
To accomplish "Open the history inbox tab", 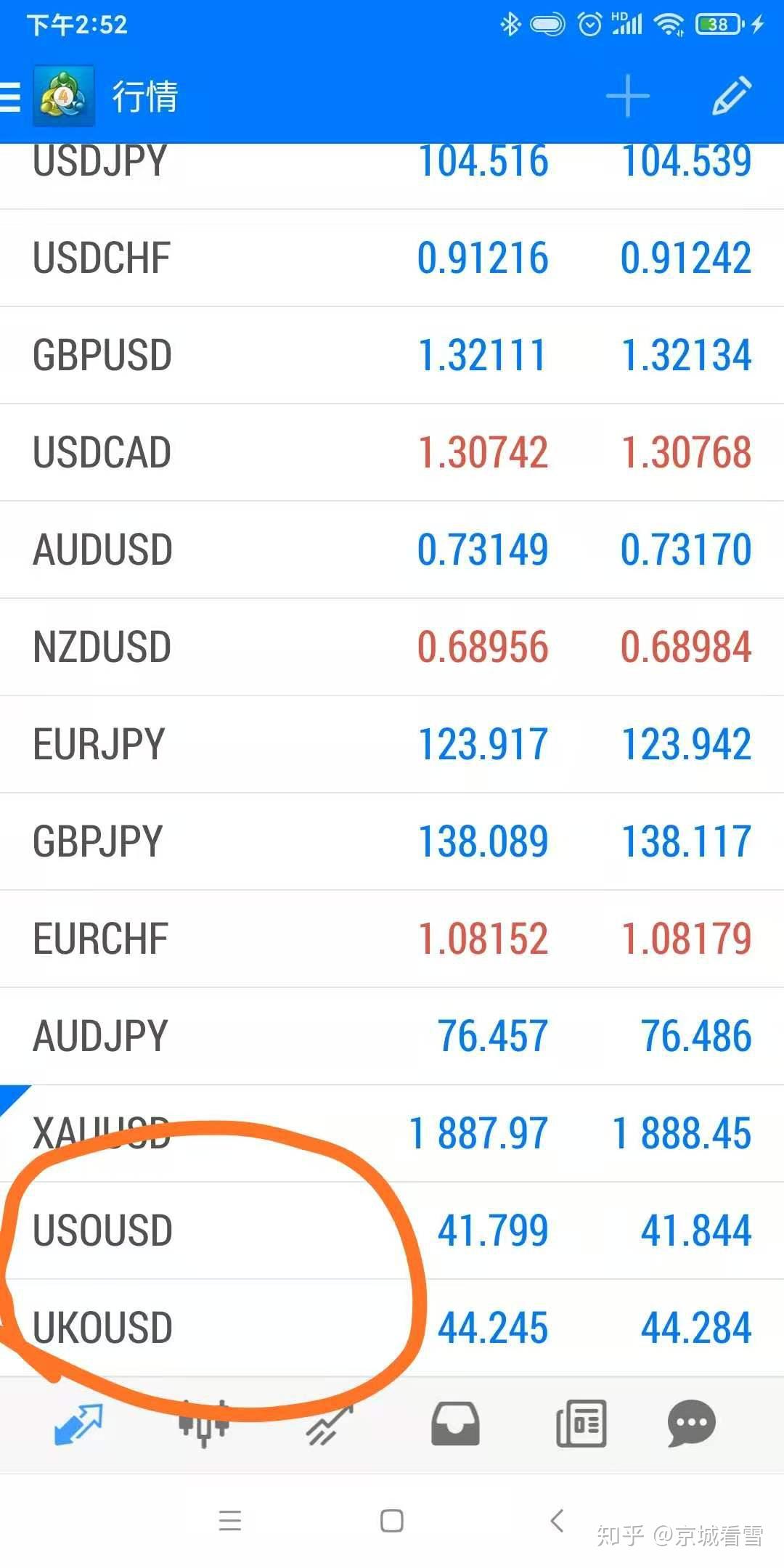I will (455, 1424).
